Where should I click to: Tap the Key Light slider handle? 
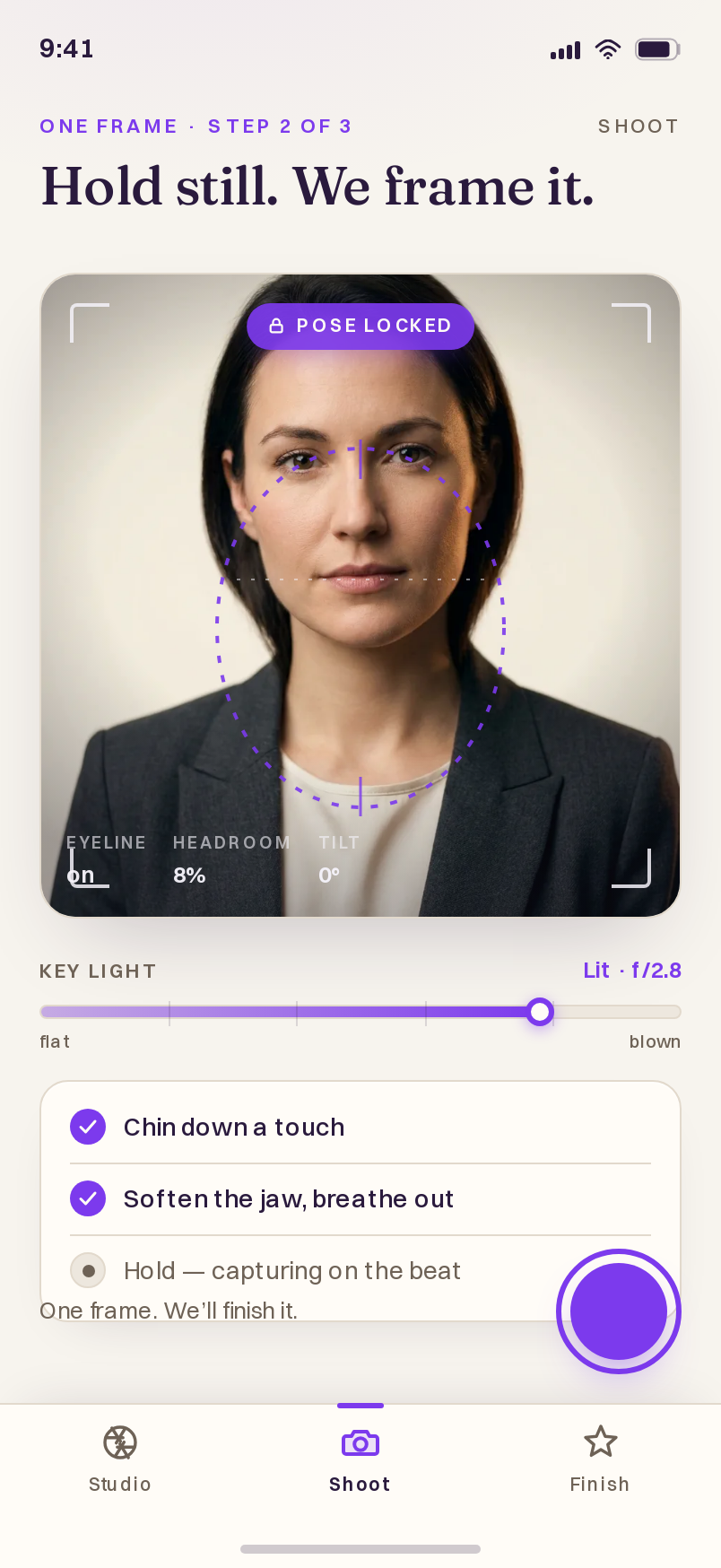click(540, 1012)
